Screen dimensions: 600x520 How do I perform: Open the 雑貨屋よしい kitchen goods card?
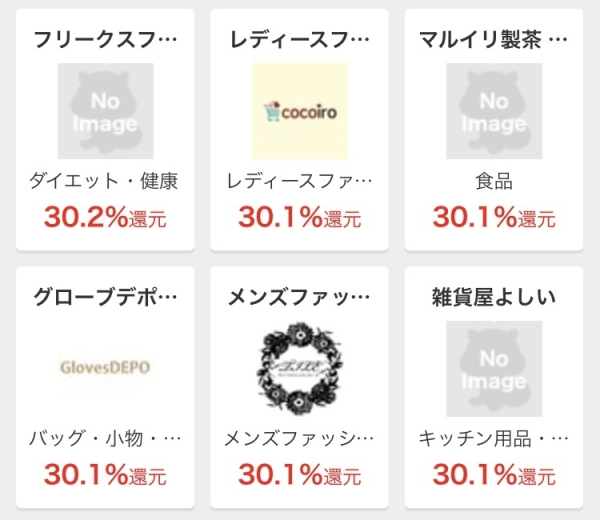[494, 385]
